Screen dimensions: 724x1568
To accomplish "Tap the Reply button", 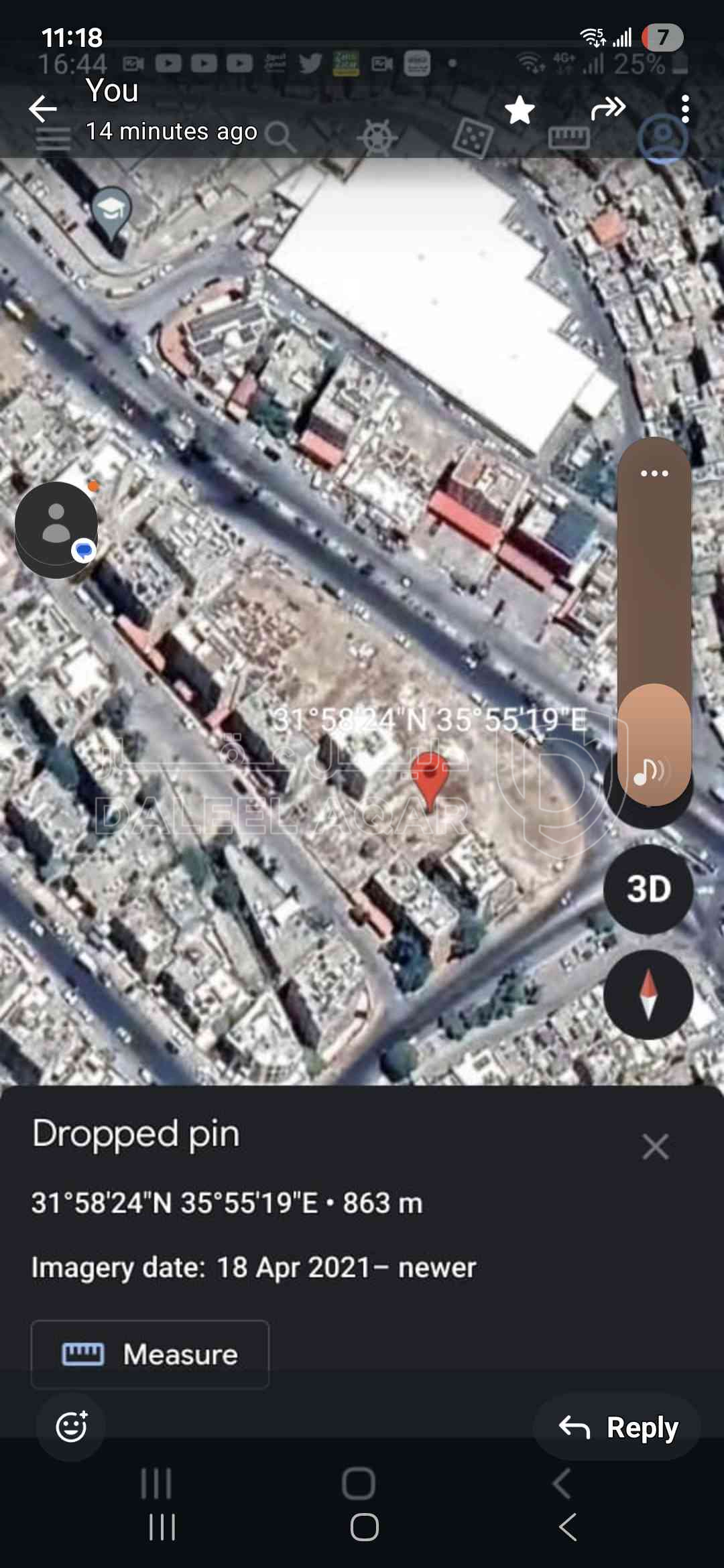I will click(x=617, y=1427).
